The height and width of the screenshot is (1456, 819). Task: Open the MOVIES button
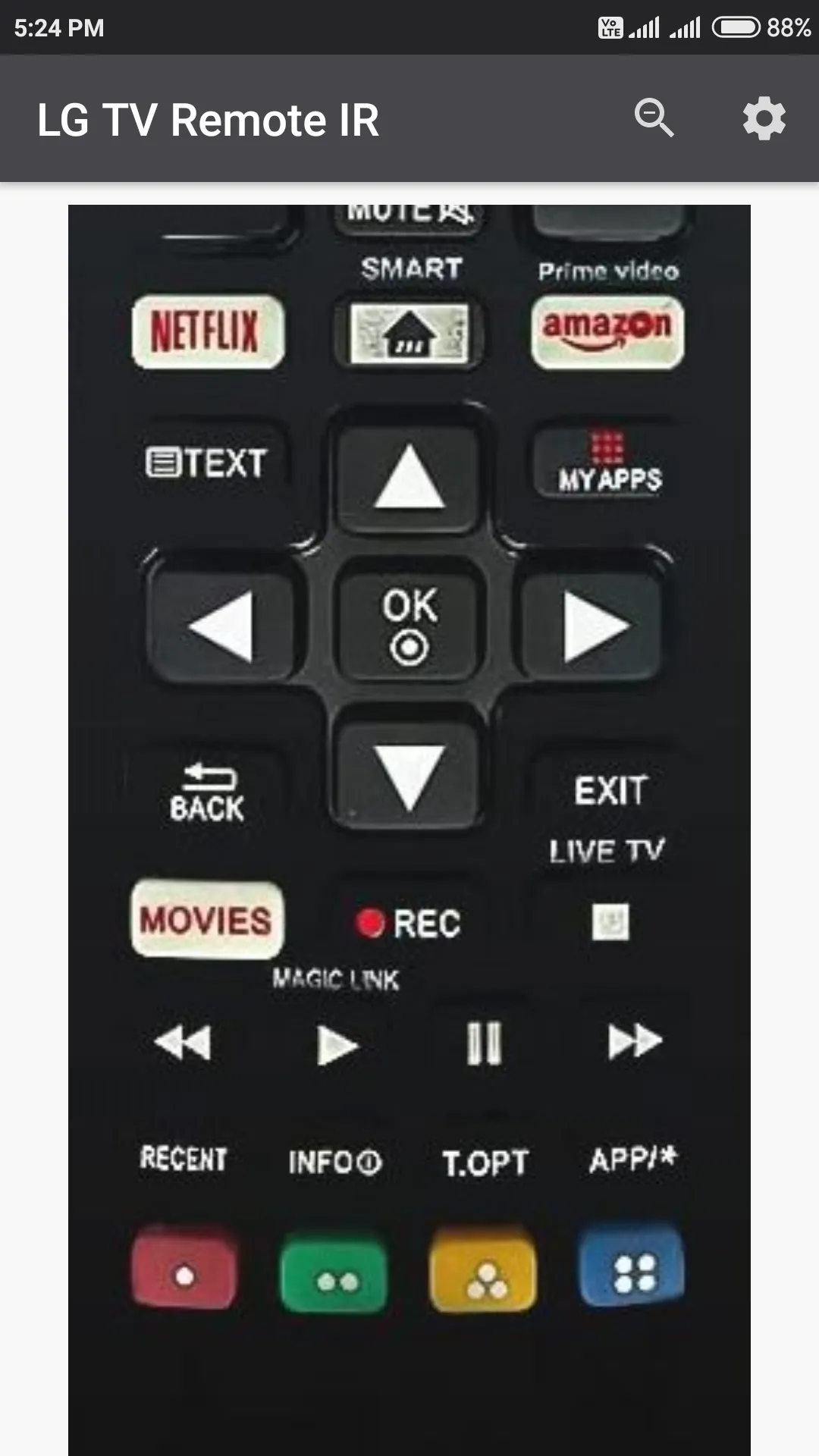pyautogui.click(x=206, y=920)
